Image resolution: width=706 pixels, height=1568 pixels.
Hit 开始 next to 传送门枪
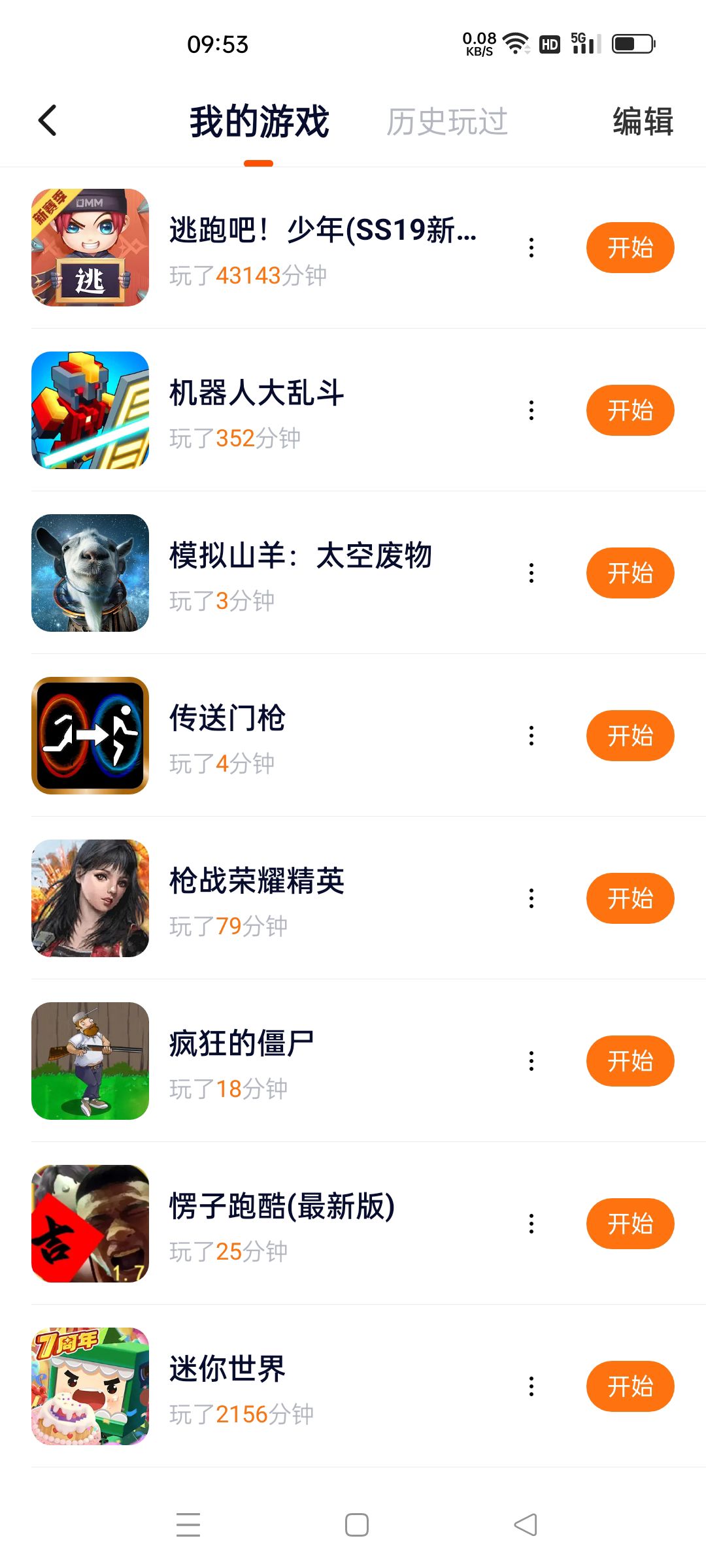coord(630,736)
